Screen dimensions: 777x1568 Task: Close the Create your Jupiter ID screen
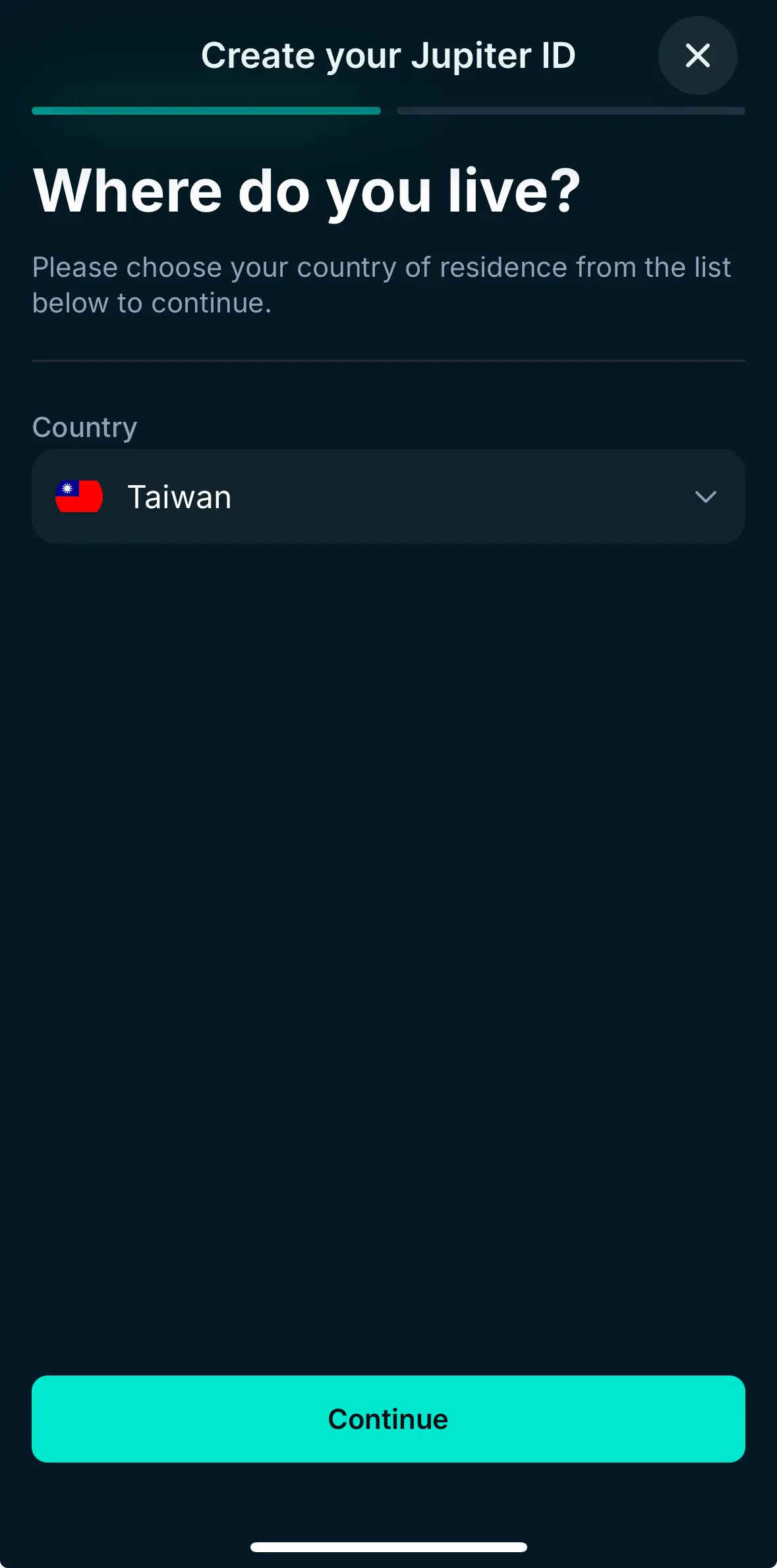point(697,55)
